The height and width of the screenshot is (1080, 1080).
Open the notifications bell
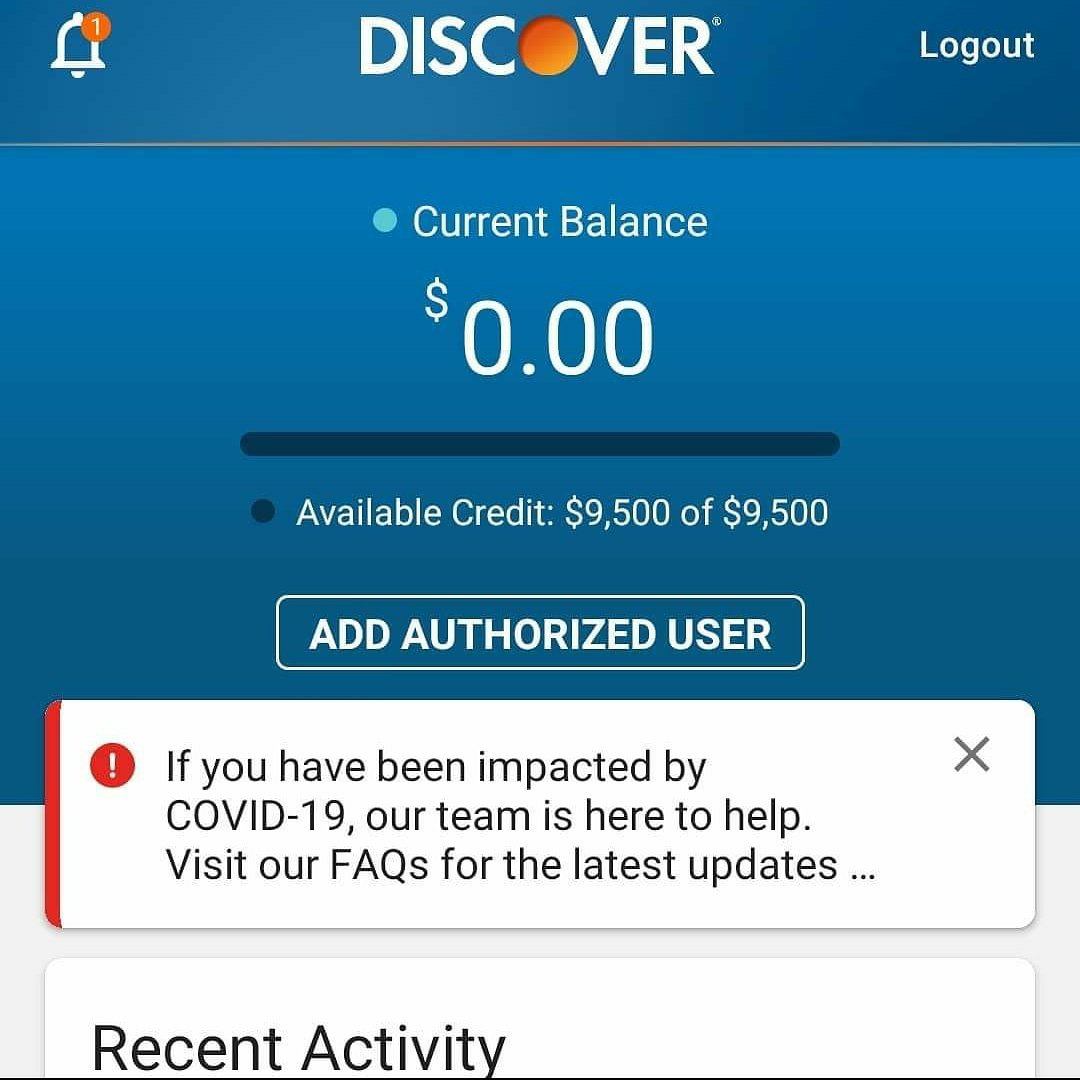(x=79, y=46)
